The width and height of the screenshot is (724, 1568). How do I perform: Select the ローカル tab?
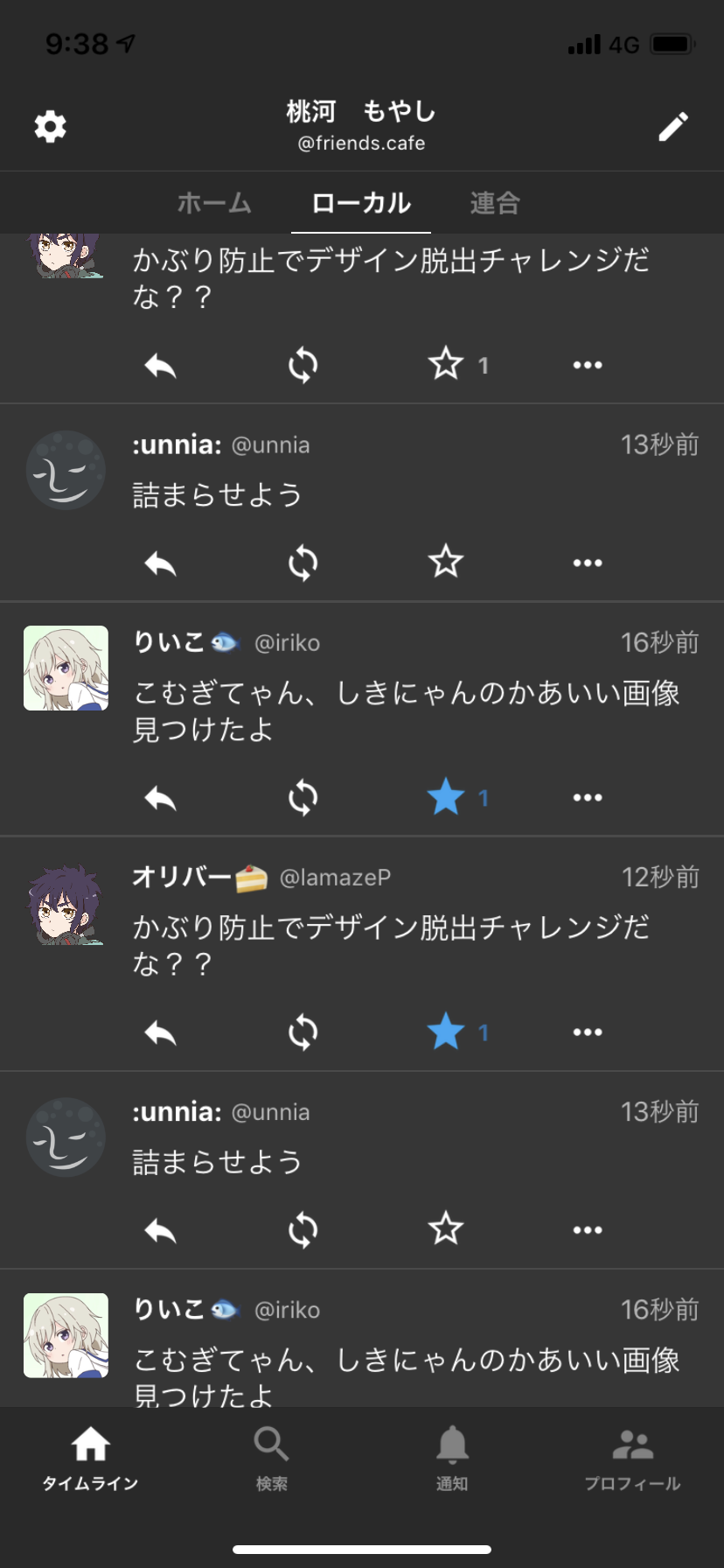[x=361, y=203]
